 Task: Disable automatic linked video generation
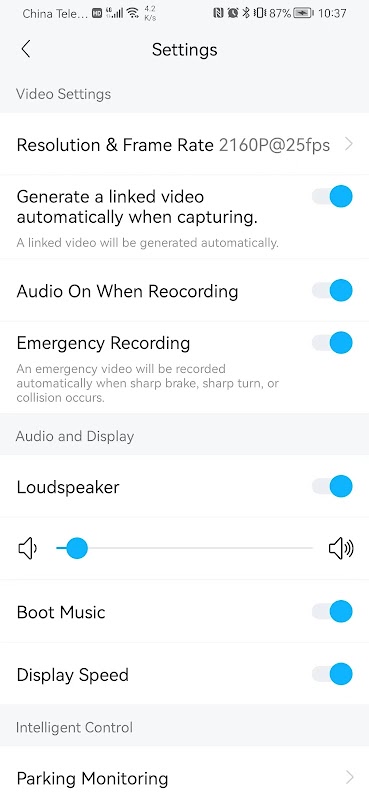point(332,196)
